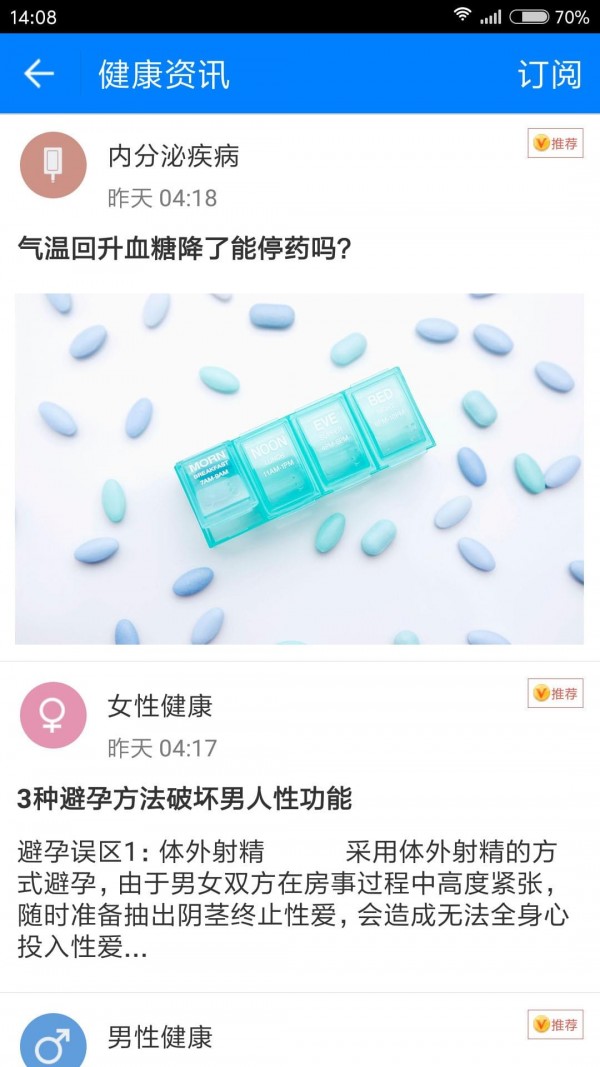Open the 女性健康 category avatar
The height and width of the screenshot is (1067, 600).
click(x=53, y=715)
